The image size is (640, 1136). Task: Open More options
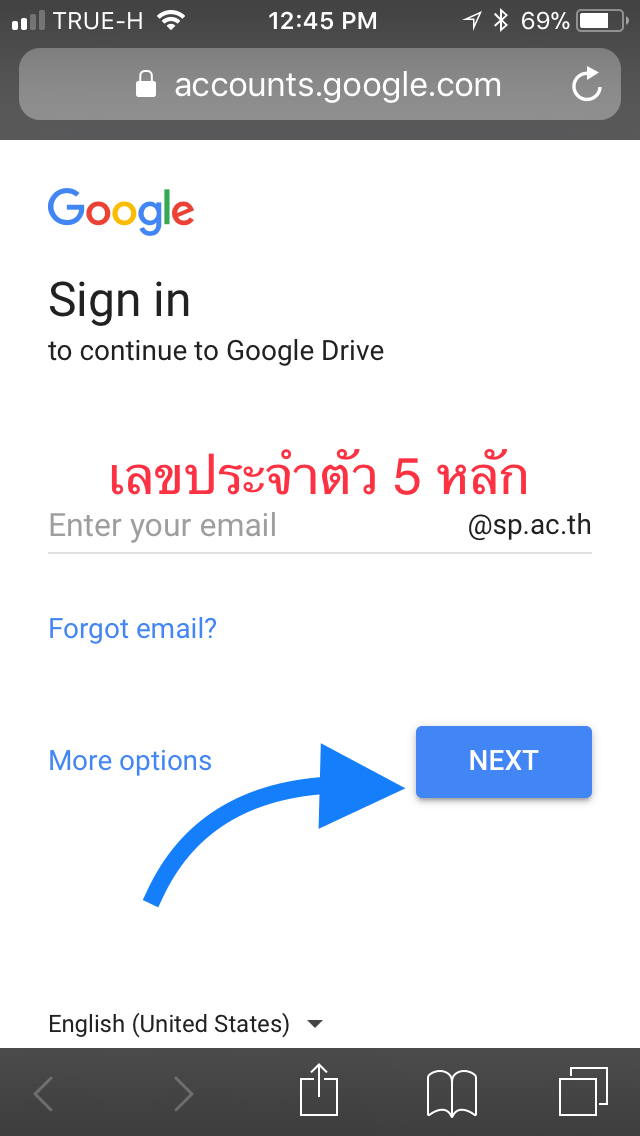130,761
